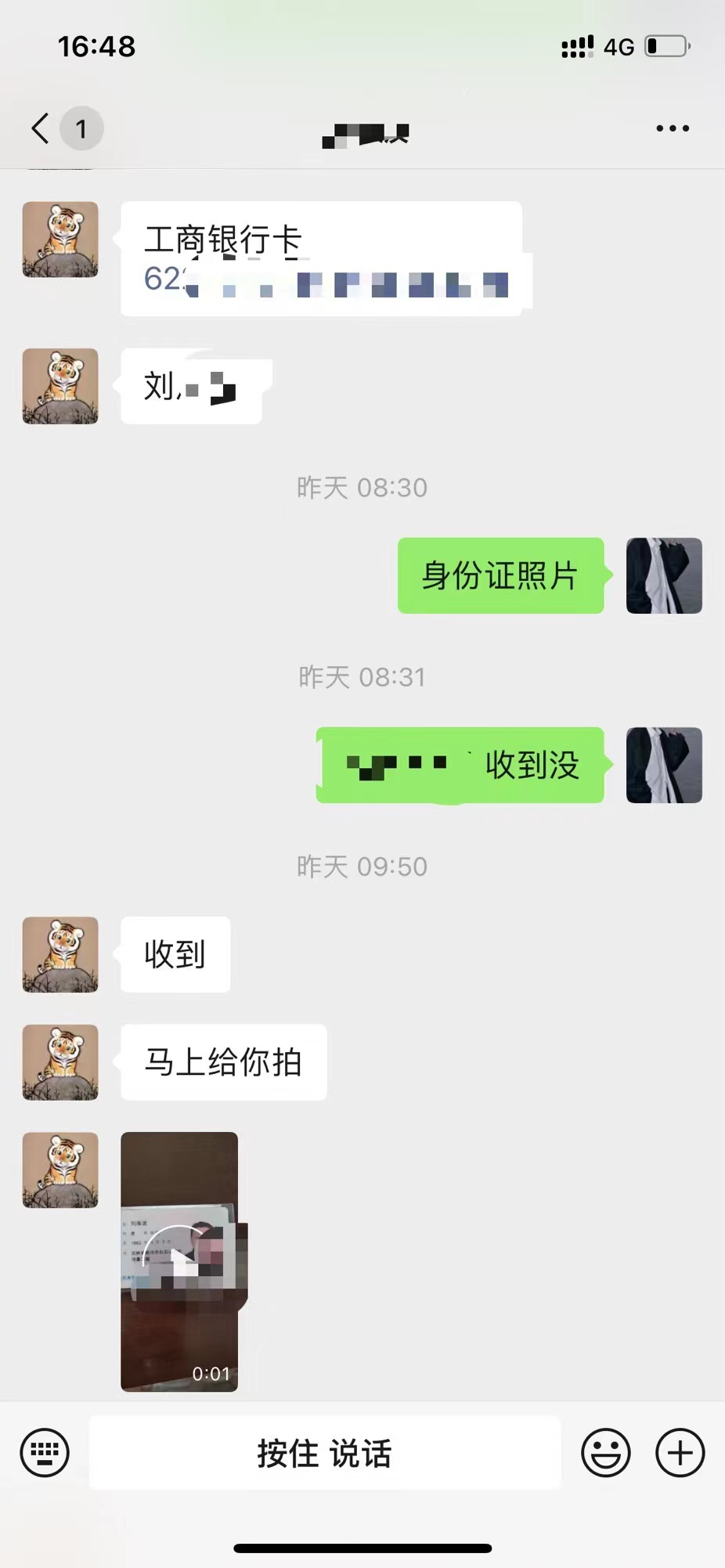The width and height of the screenshot is (725, 1568).
Task: Tap the 4G network indicator
Action: tap(619, 47)
